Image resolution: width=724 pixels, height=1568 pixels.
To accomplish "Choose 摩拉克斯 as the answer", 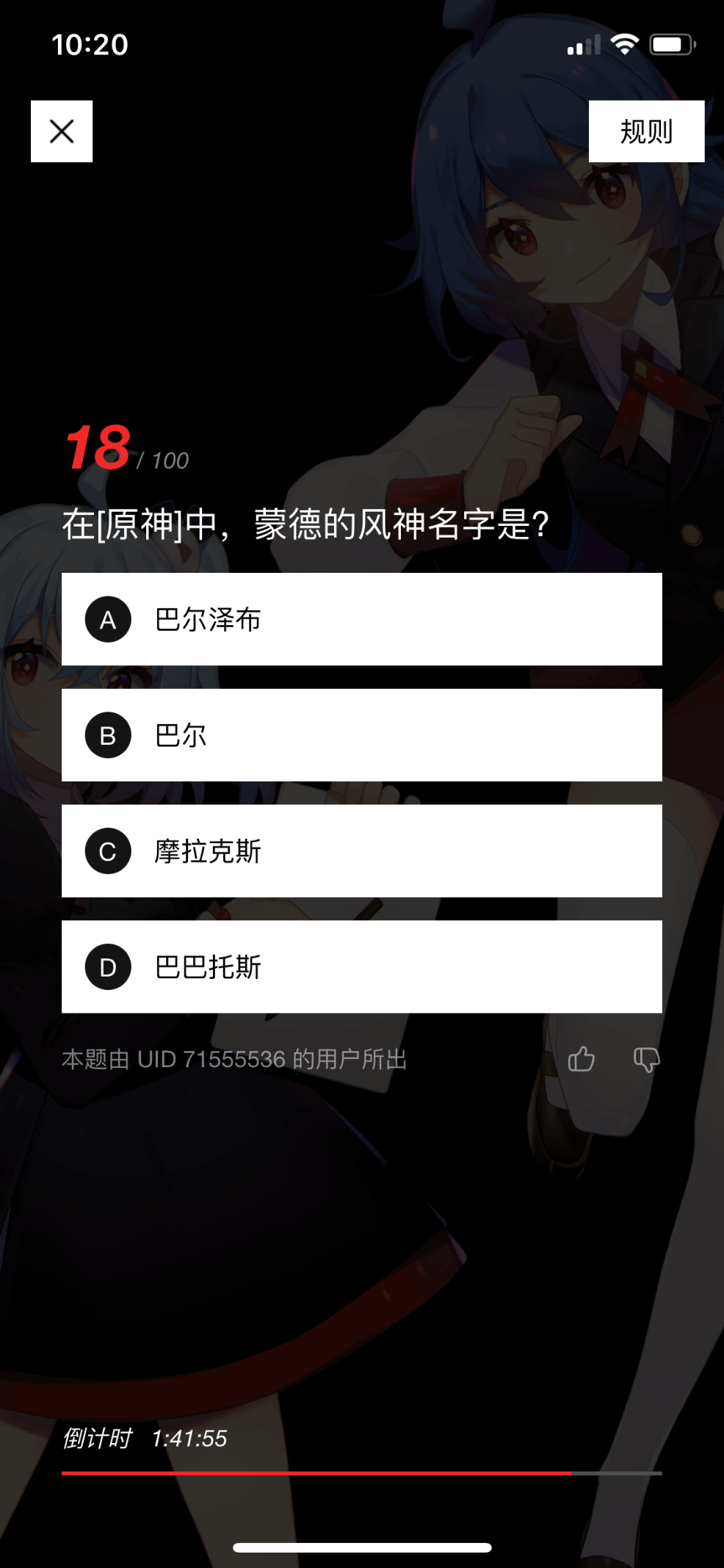I will coord(361,850).
